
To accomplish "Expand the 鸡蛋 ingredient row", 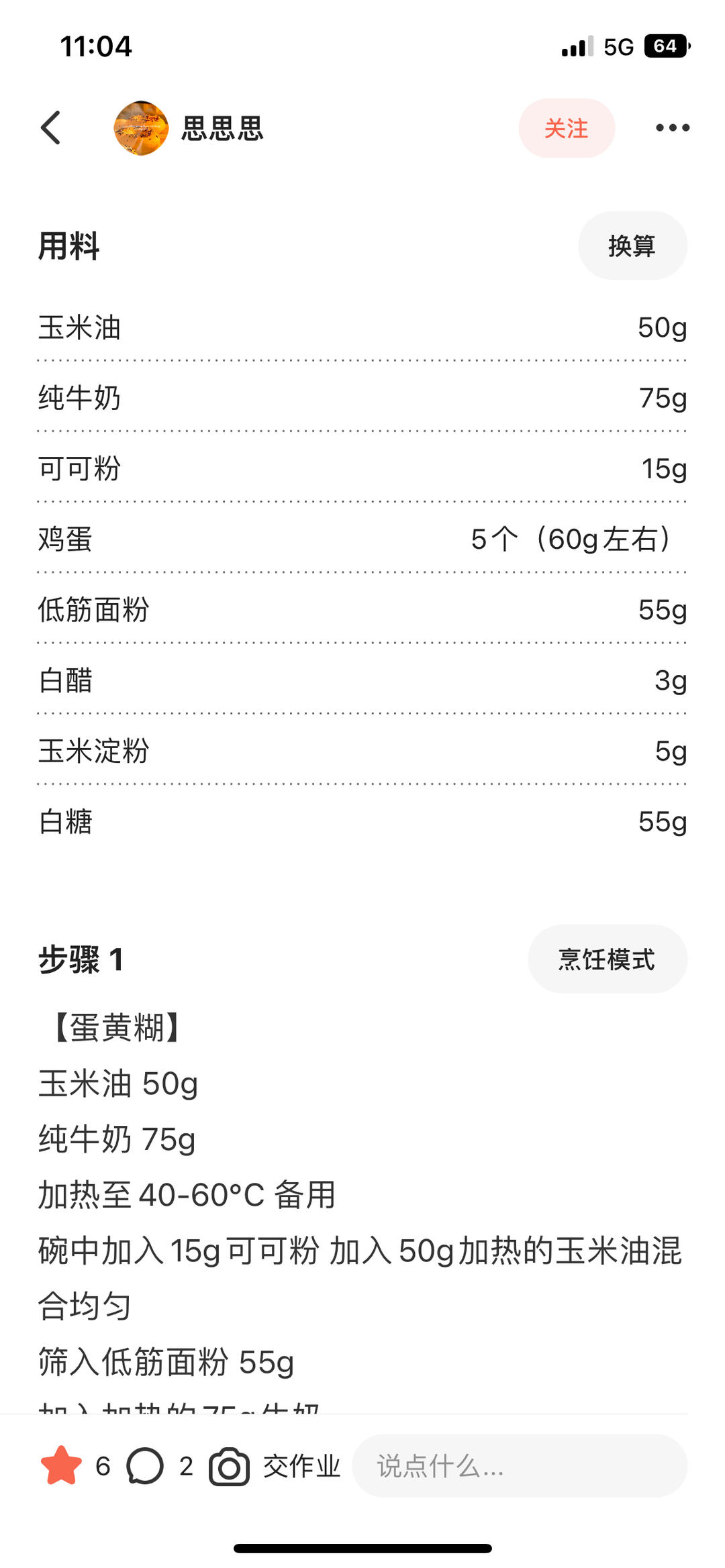I will [x=362, y=539].
